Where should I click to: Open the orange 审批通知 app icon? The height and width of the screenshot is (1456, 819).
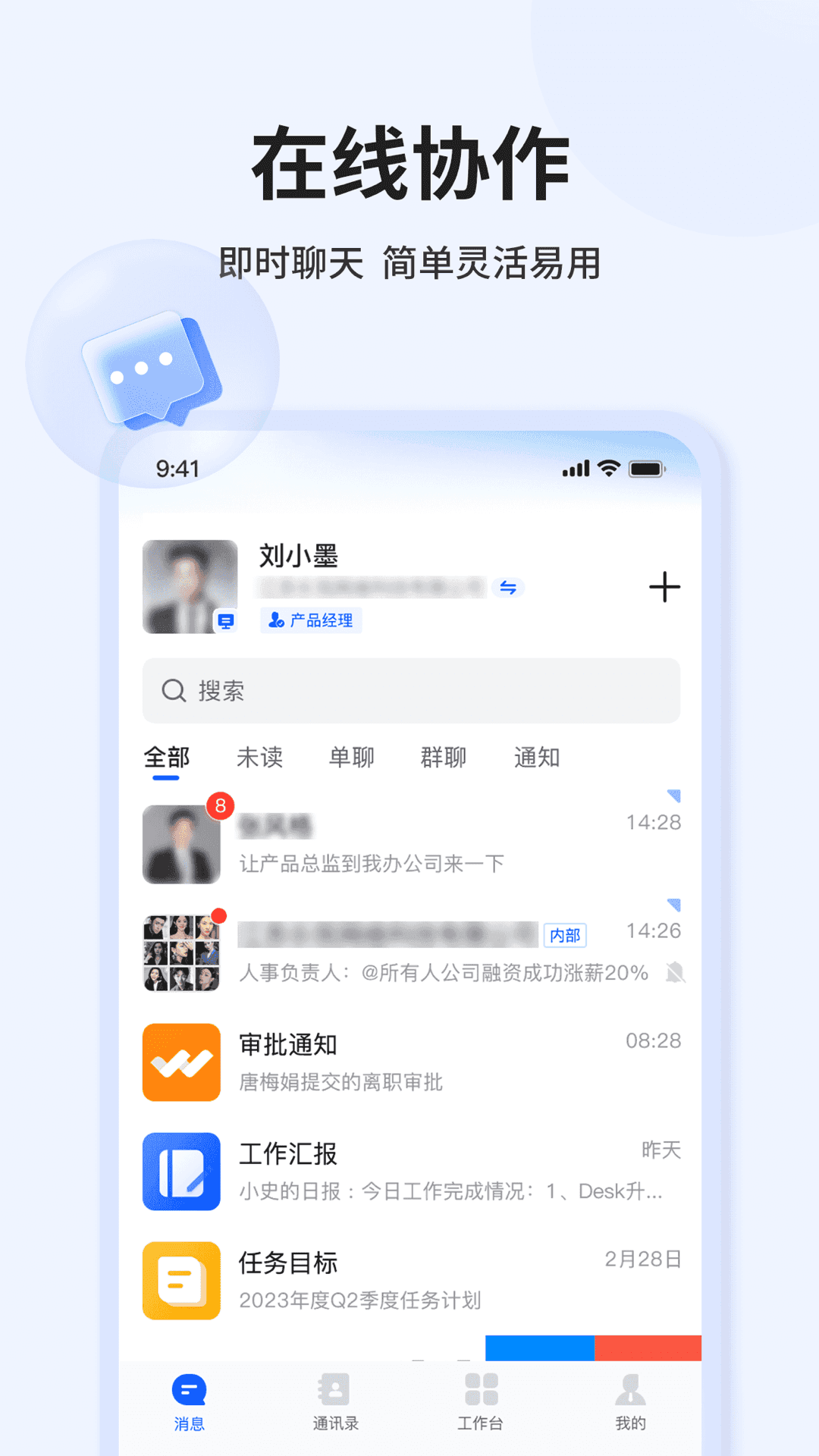[x=181, y=1062]
